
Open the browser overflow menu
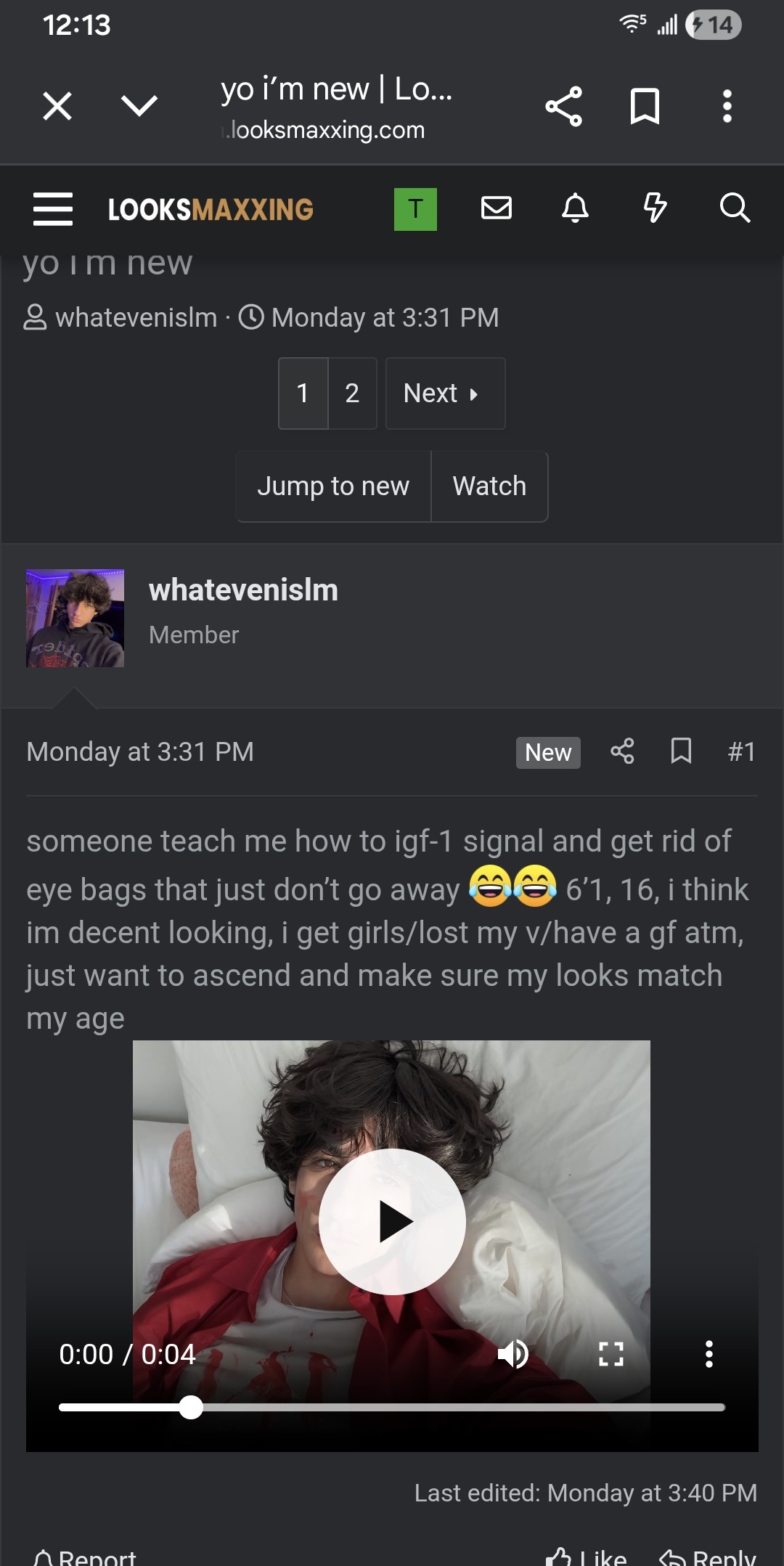point(727,107)
